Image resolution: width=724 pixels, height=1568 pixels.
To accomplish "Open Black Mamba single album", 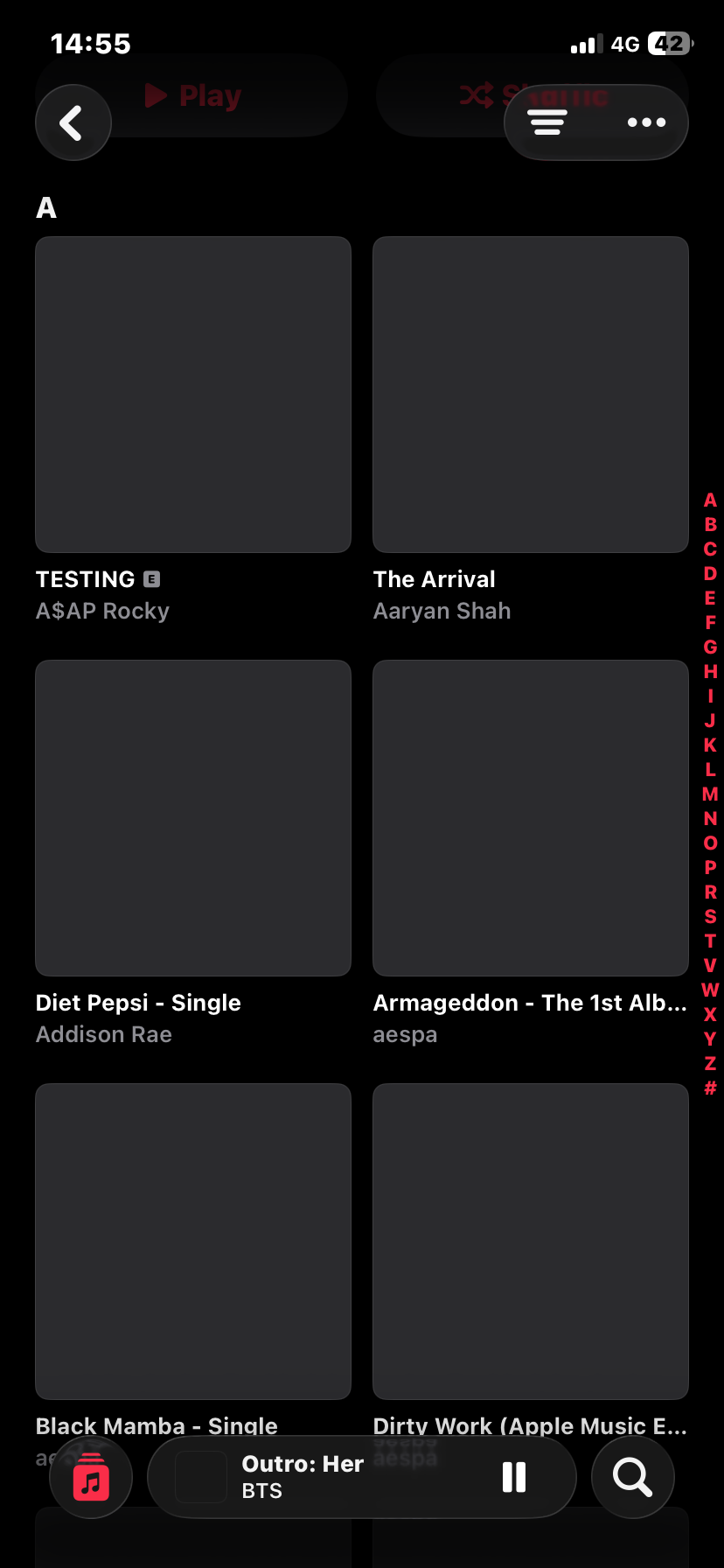I will 193,1242.
